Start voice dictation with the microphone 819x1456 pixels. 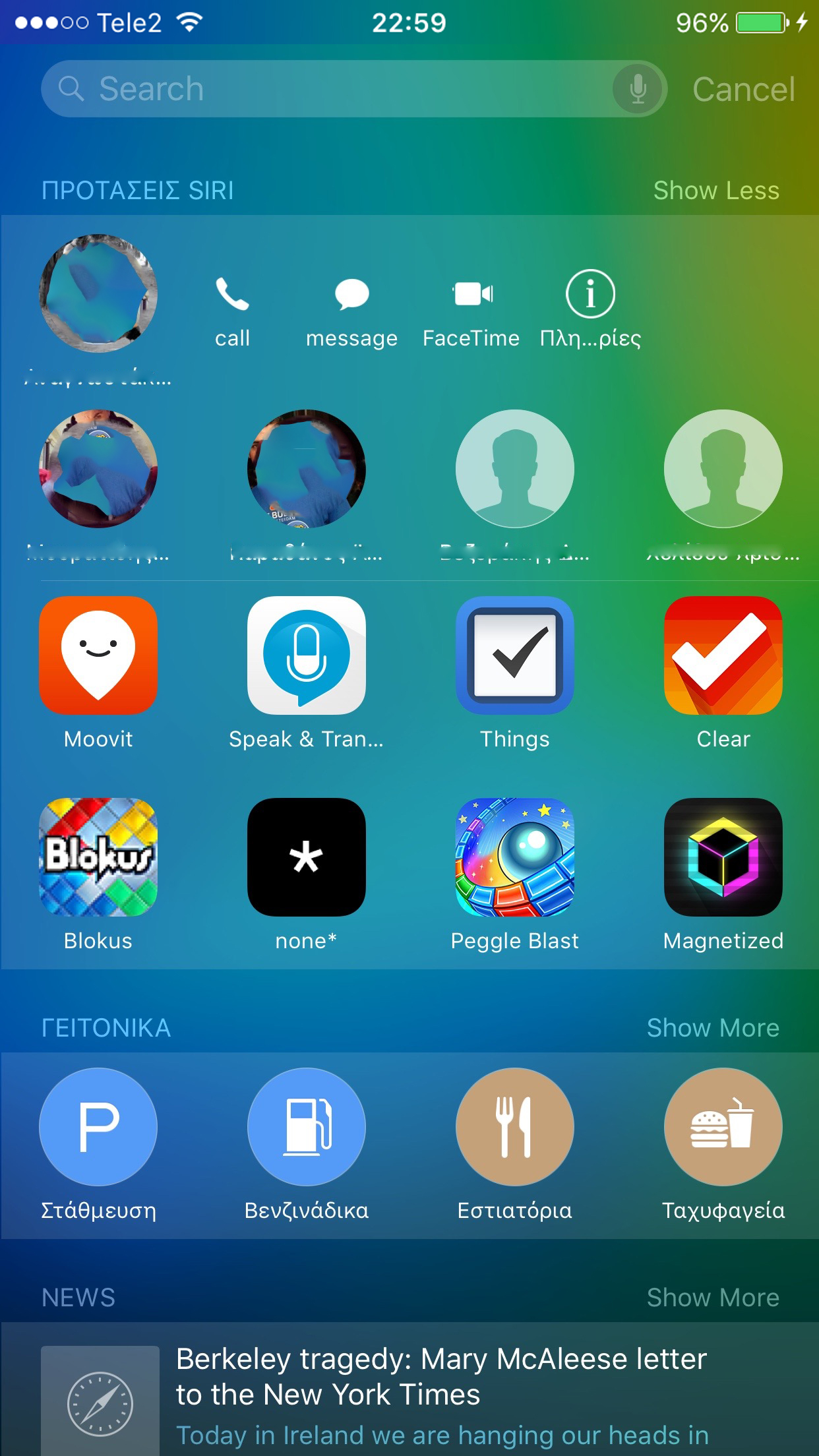(637, 89)
